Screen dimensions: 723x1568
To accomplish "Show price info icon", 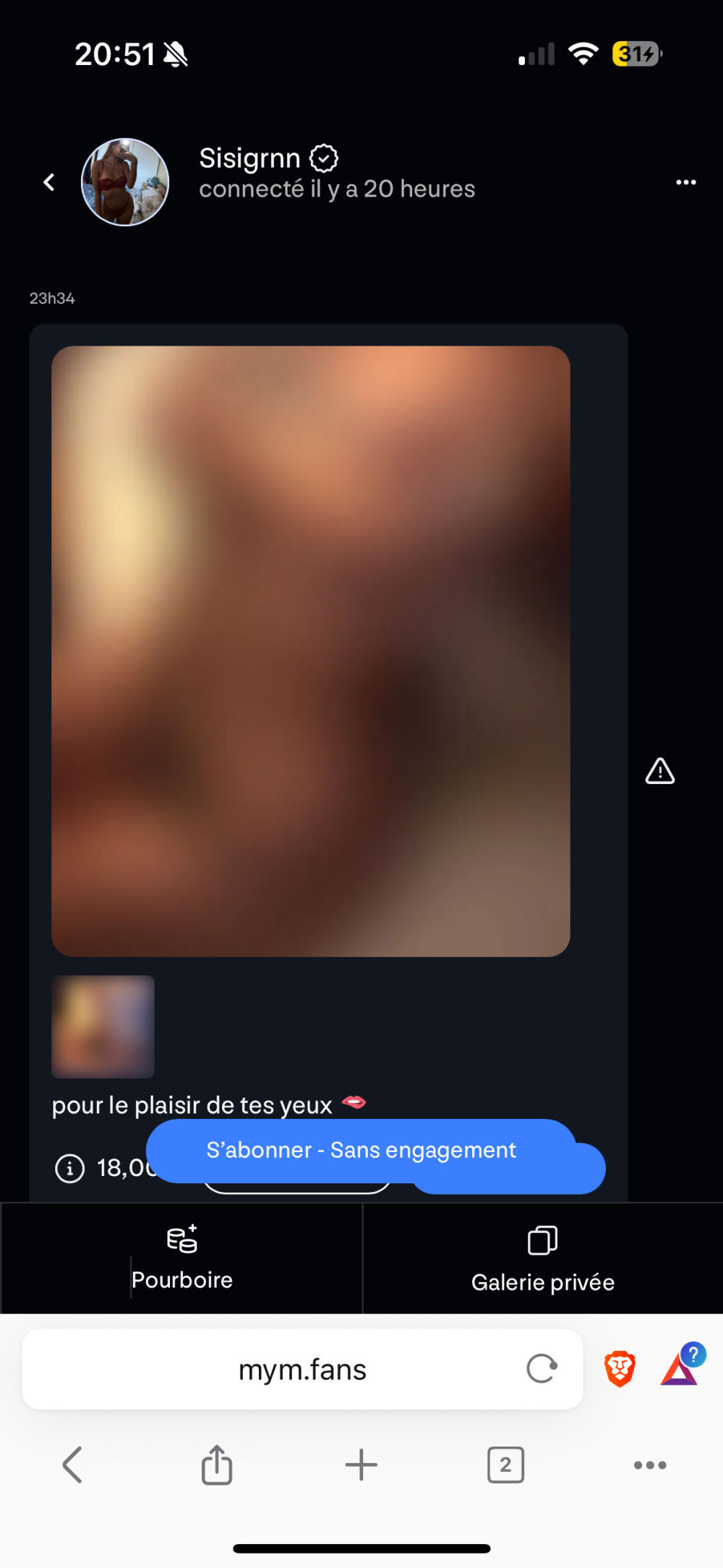I will pyautogui.click(x=70, y=1168).
